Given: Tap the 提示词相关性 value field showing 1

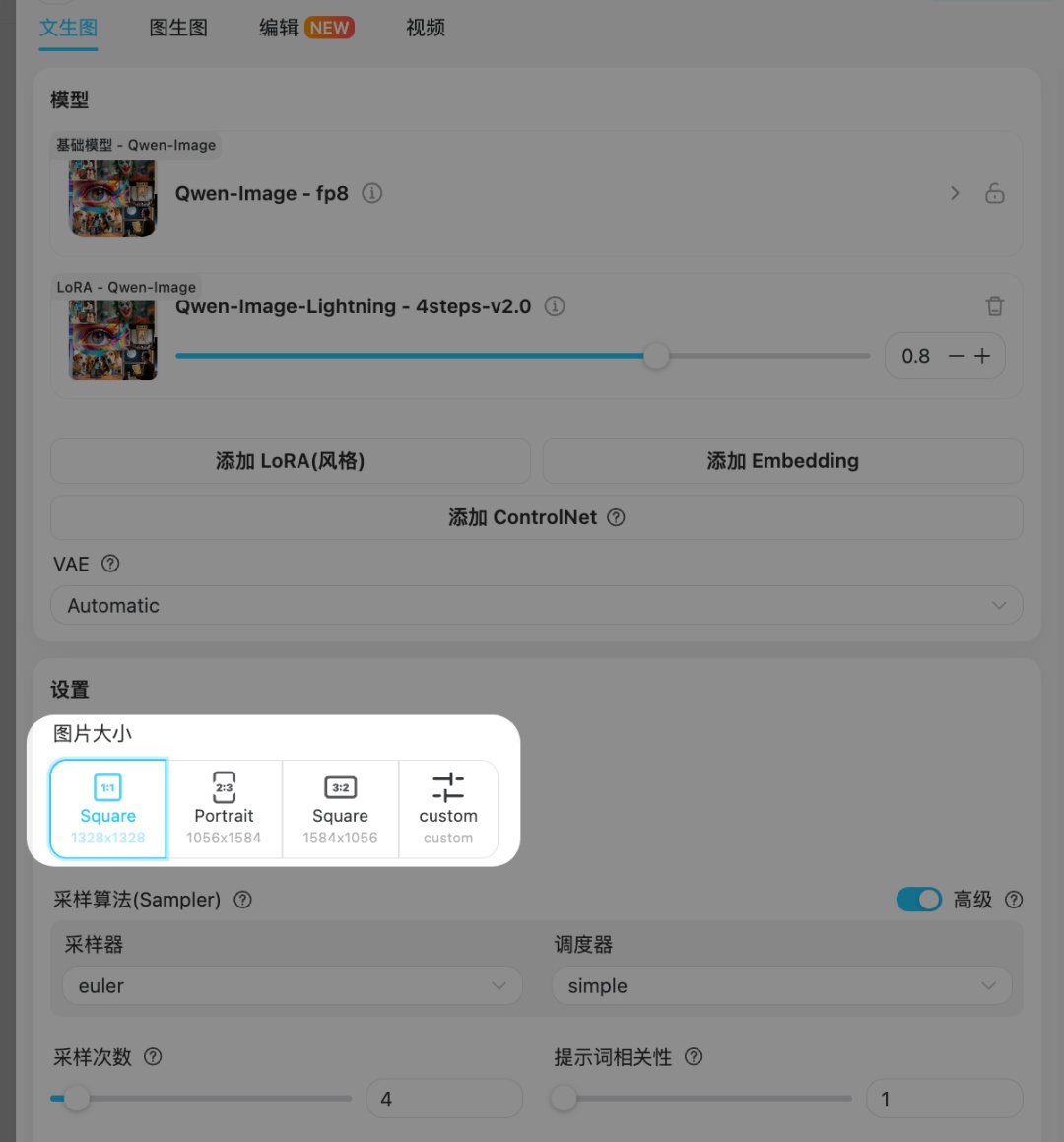Looking at the screenshot, I should coord(943,1099).
